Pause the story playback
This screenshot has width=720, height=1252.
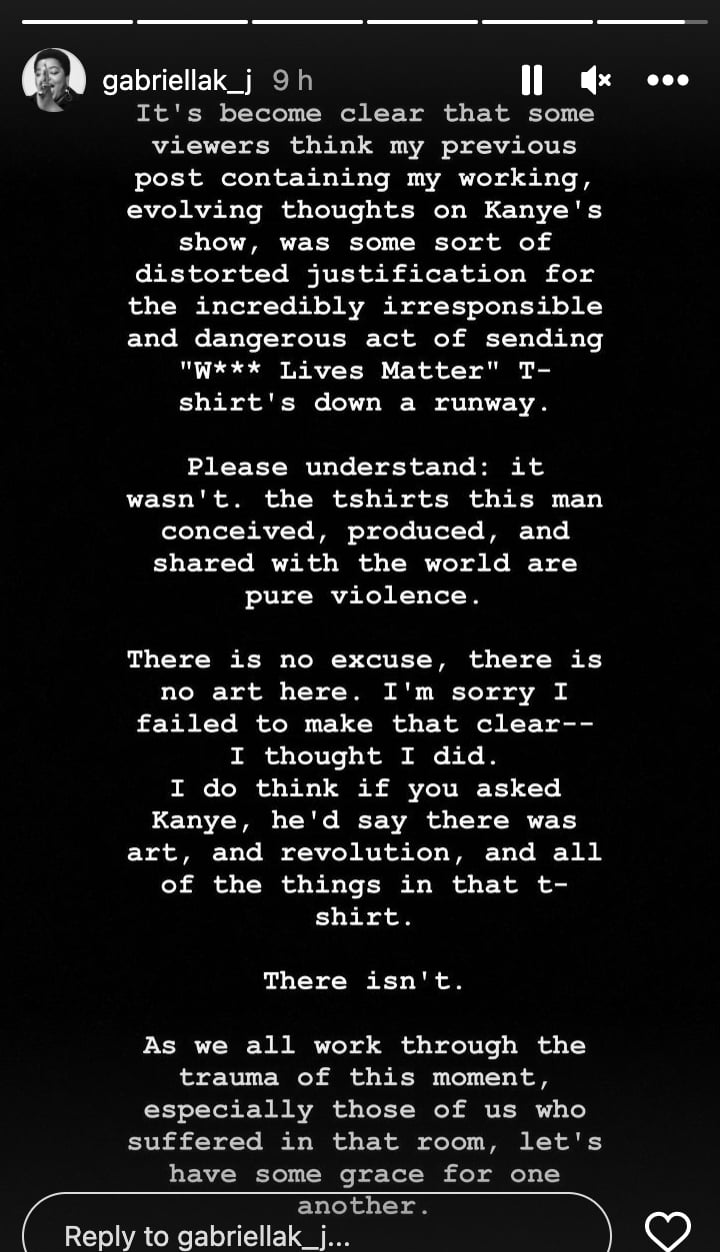tap(531, 80)
